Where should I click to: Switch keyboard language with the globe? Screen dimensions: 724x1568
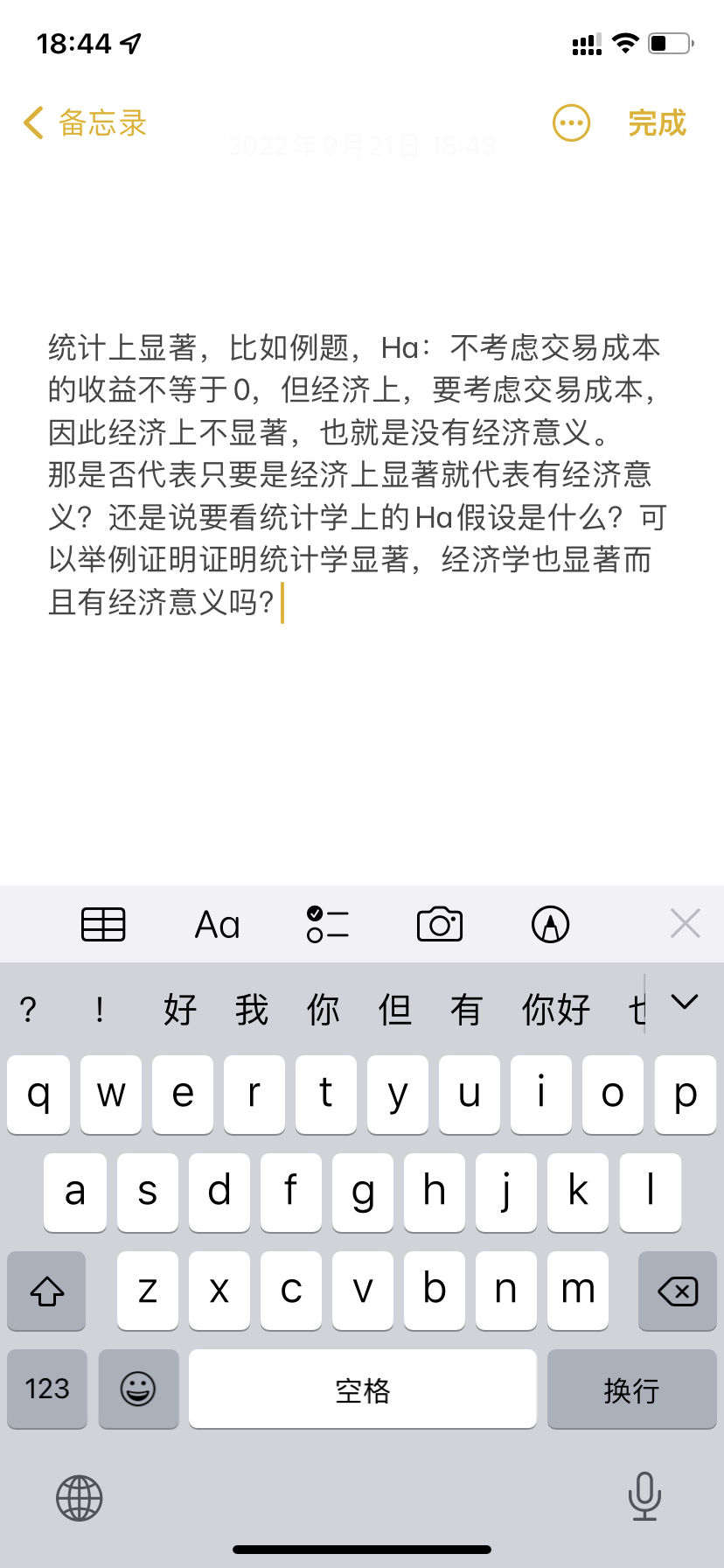(80, 1497)
